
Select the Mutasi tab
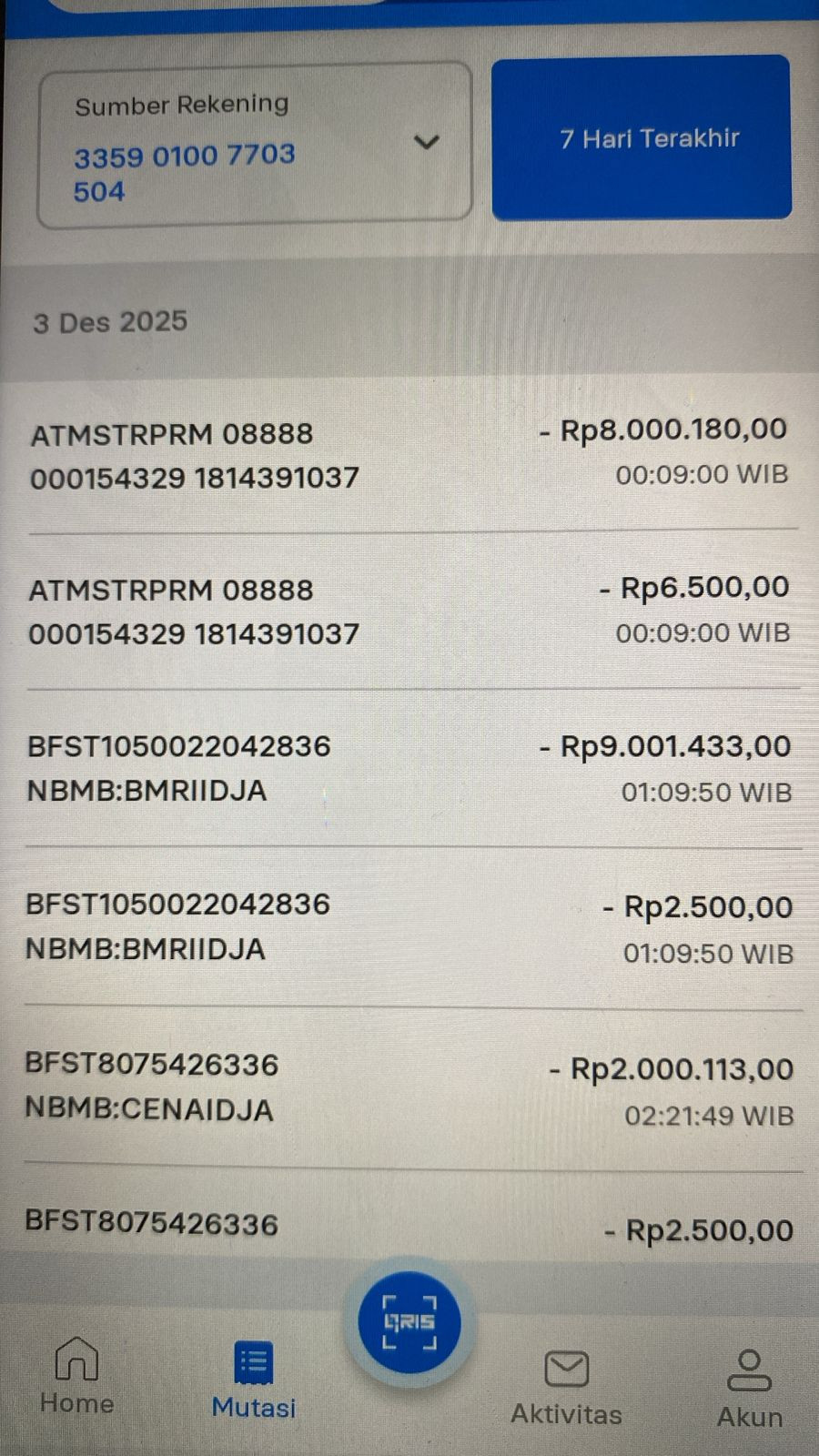[x=253, y=1380]
